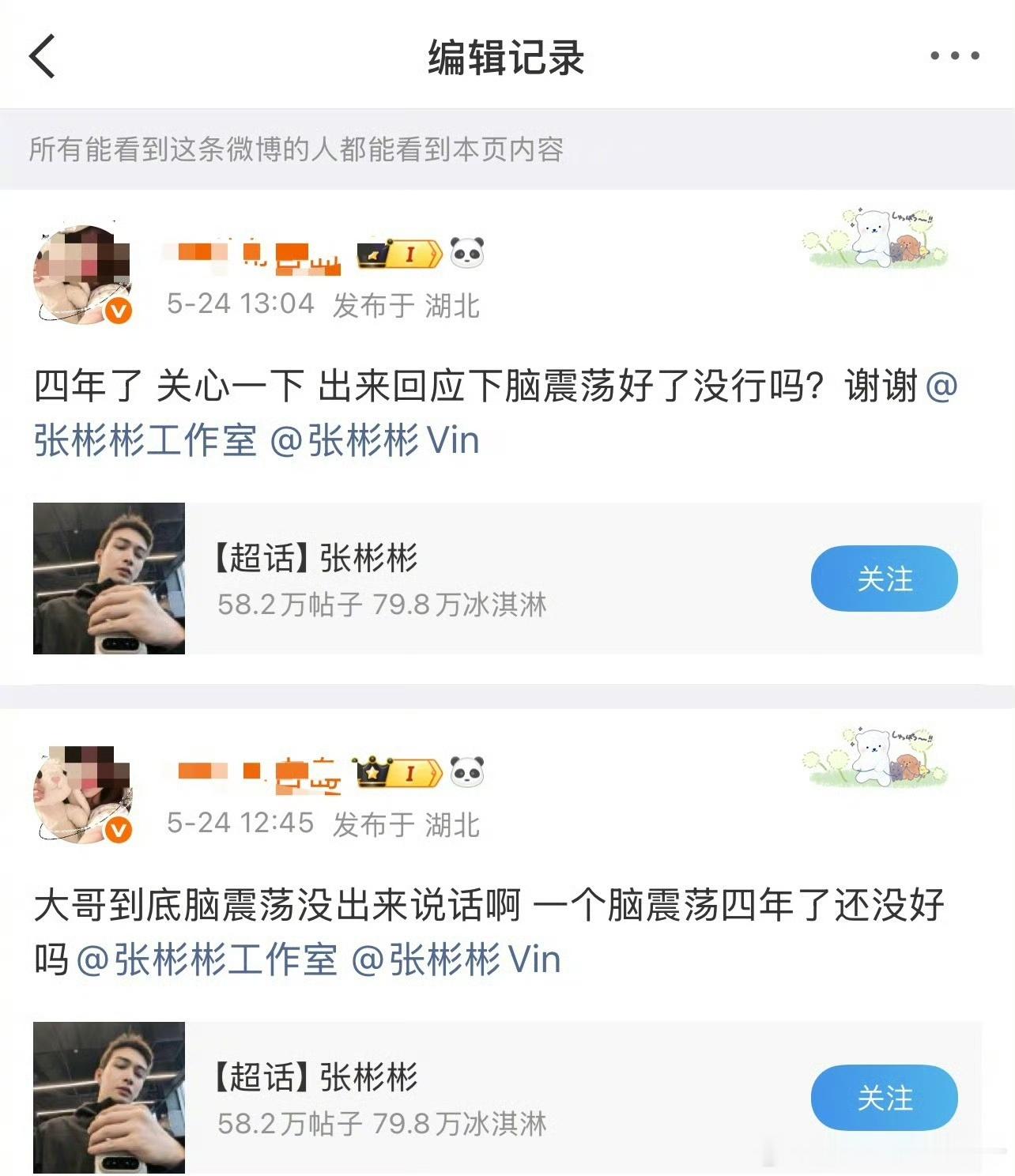Screen dimensions: 1015x1176
Task: Open the avatar on the 13:04 post
Action: tap(83, 274)
